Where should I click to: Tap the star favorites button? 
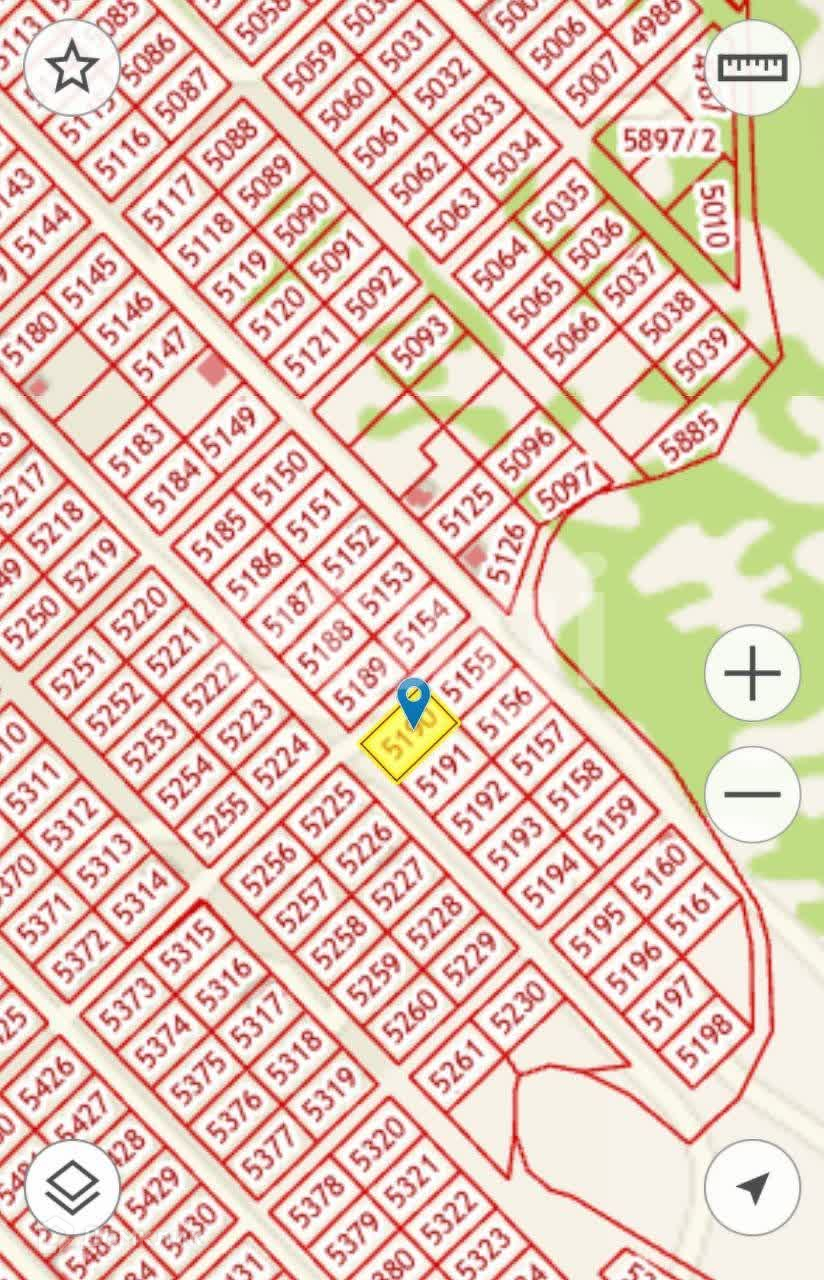coord(72,67)
